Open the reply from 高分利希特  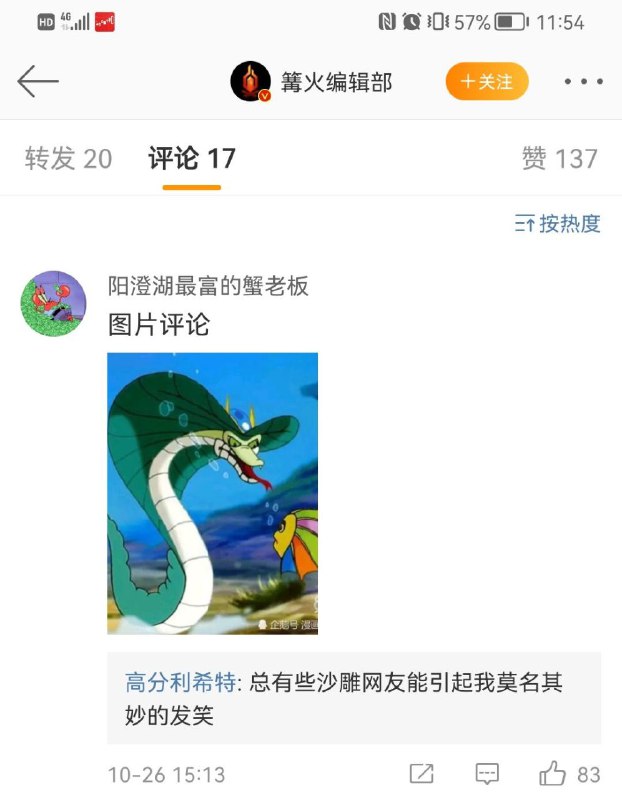[354, 698]
